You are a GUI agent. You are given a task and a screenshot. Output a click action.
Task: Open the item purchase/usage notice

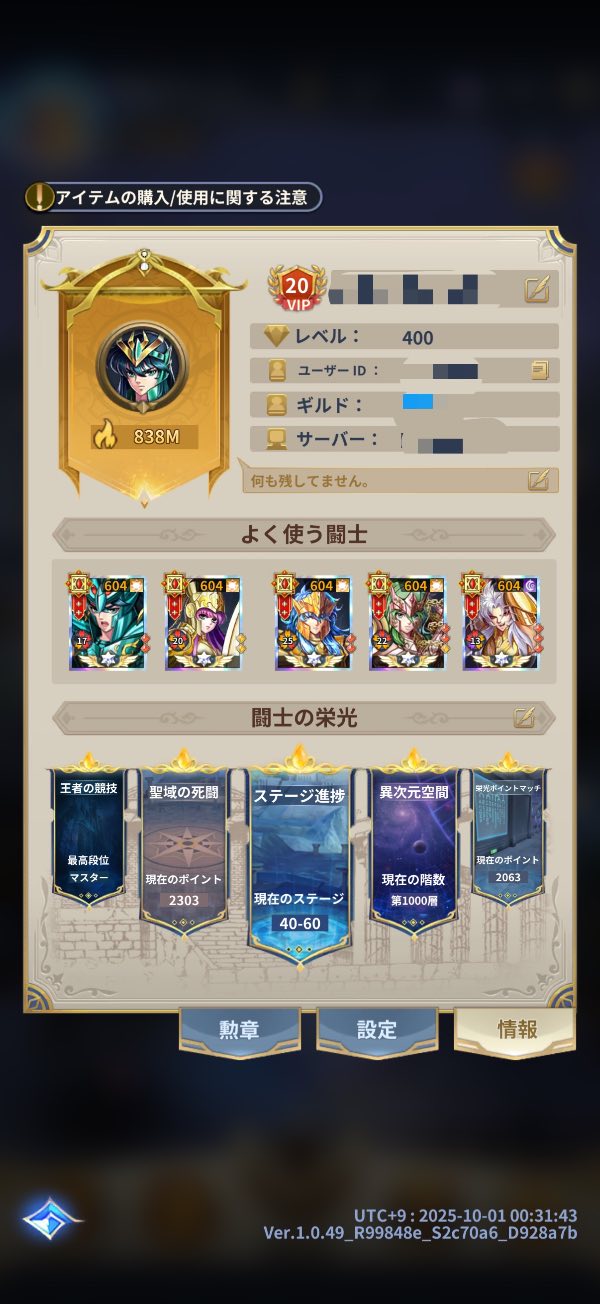pos(173,197)
